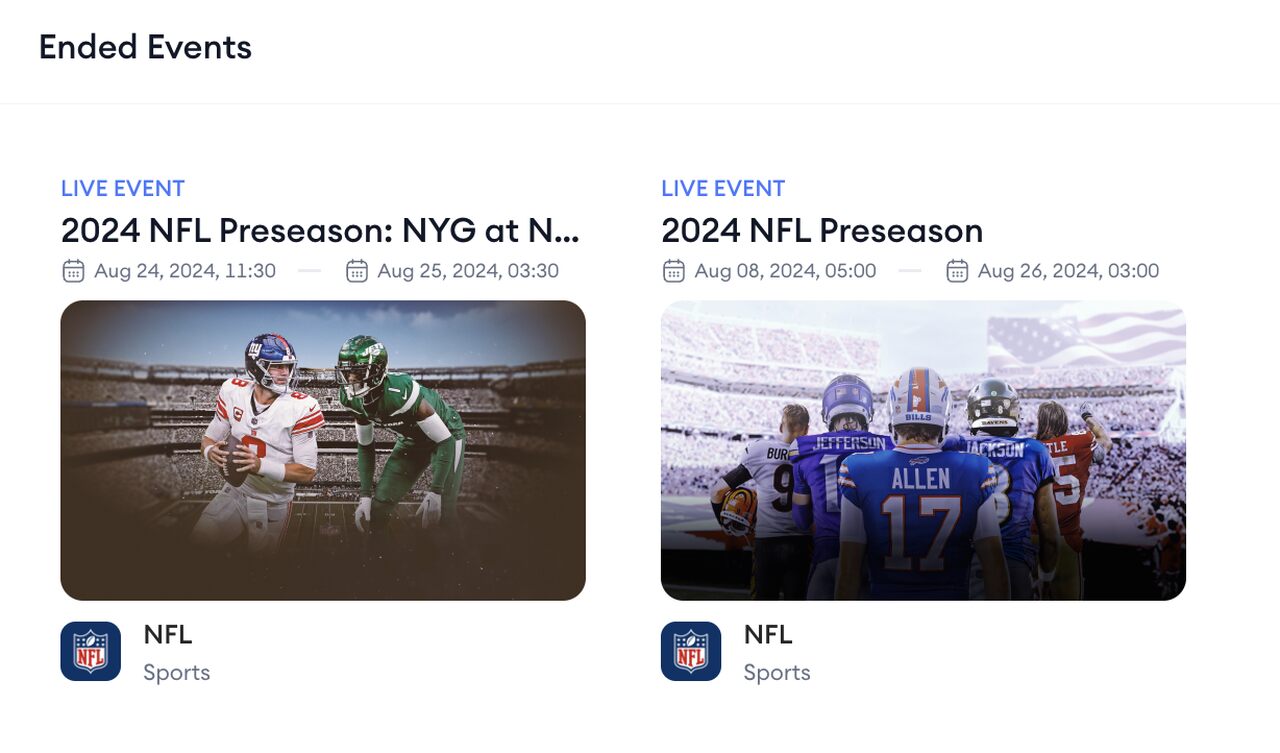This screenshot has width=1280, height=753.
Task: Open NFL channel under 2024 NFL Preseason event
Action: (x=767, y=635)
